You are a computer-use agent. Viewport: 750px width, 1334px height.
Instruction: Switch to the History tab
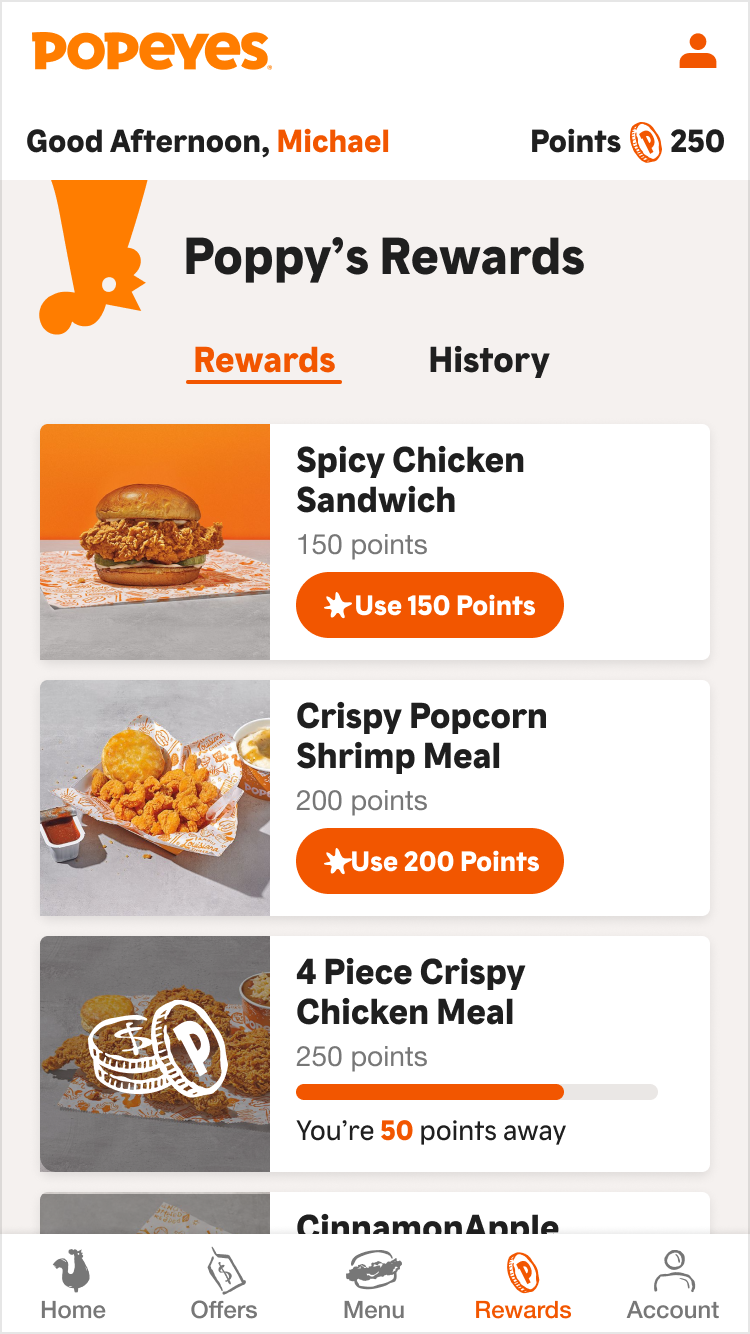[x=489, y=360]
